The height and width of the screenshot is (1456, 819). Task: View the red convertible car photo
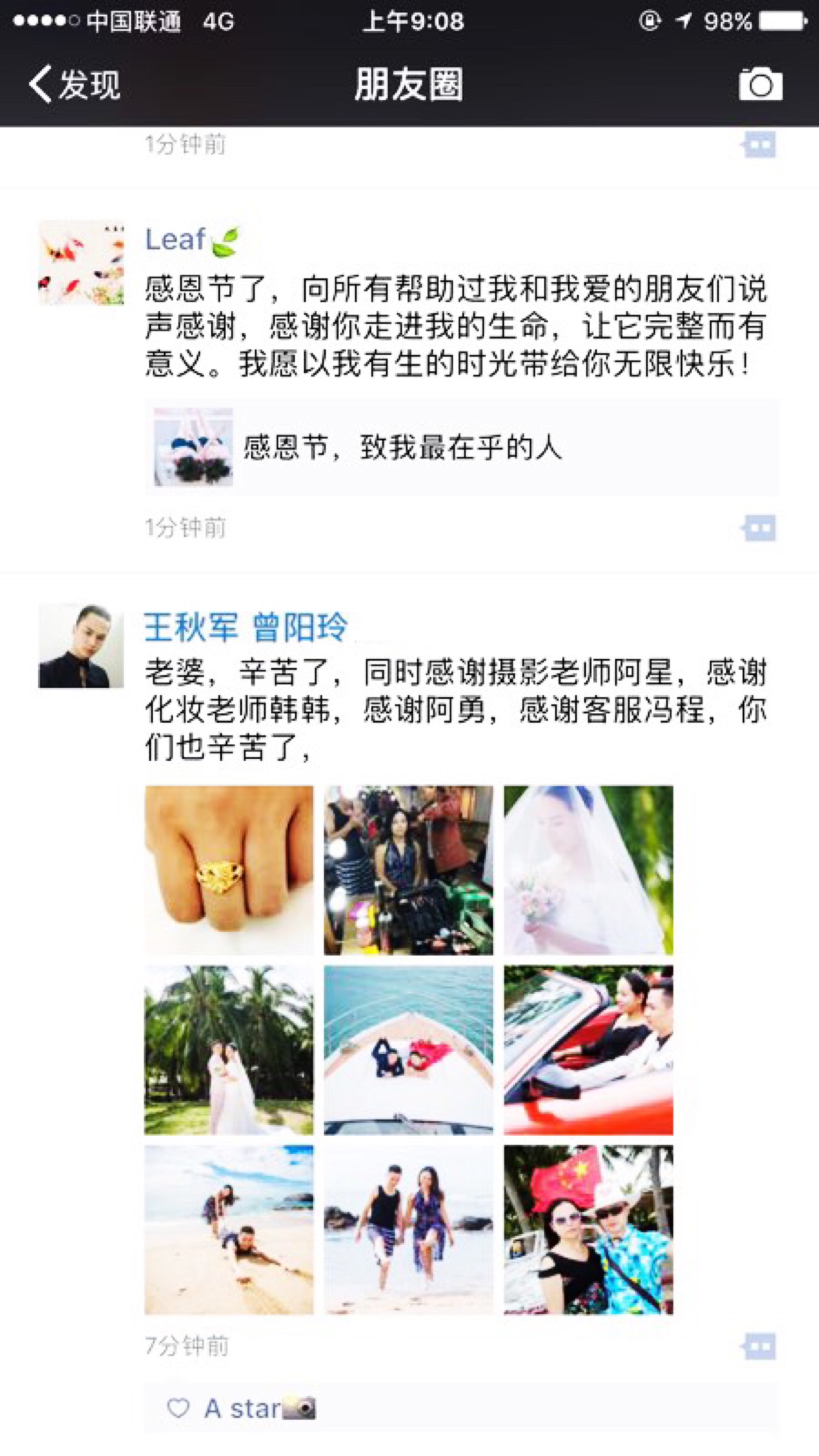[588, 1050]
